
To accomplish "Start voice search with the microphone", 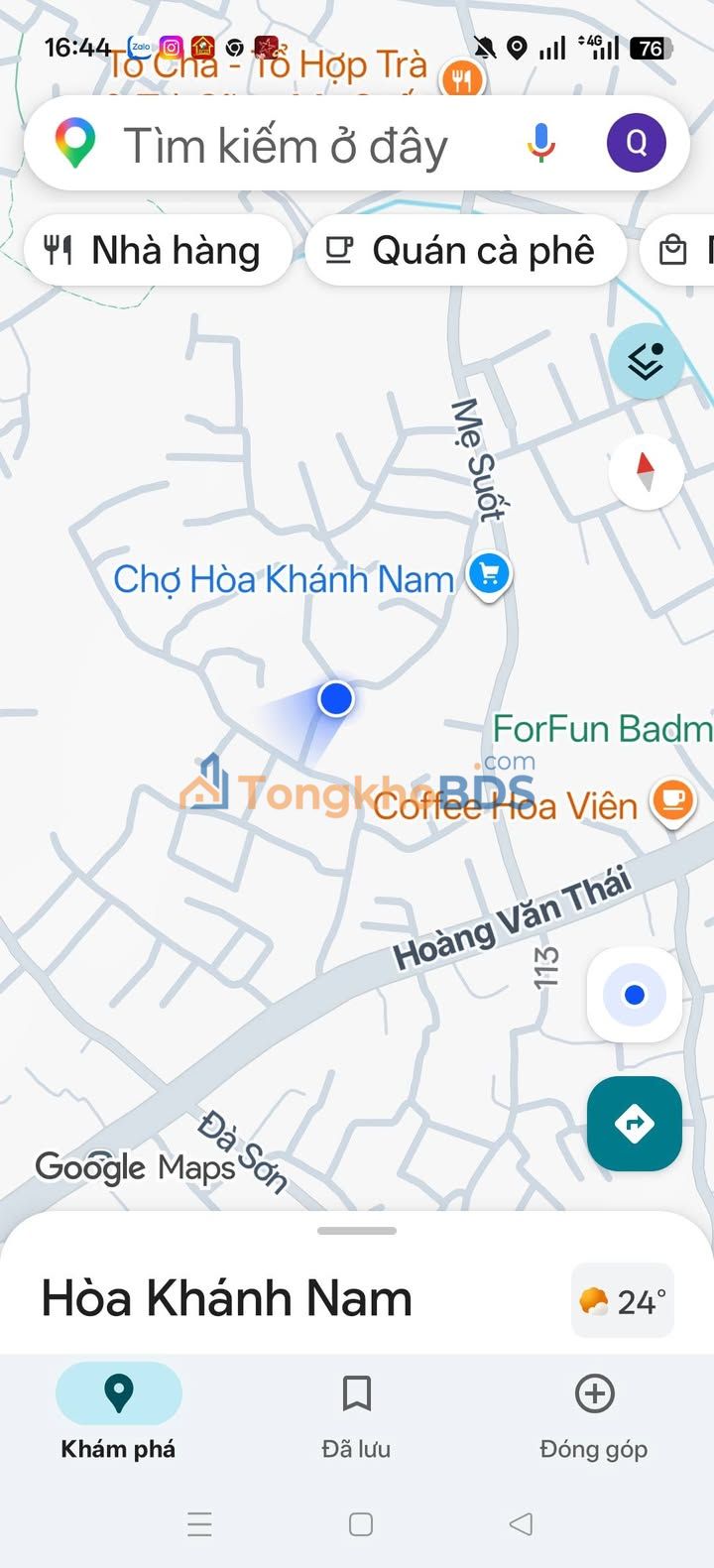I will pos(541,144).
